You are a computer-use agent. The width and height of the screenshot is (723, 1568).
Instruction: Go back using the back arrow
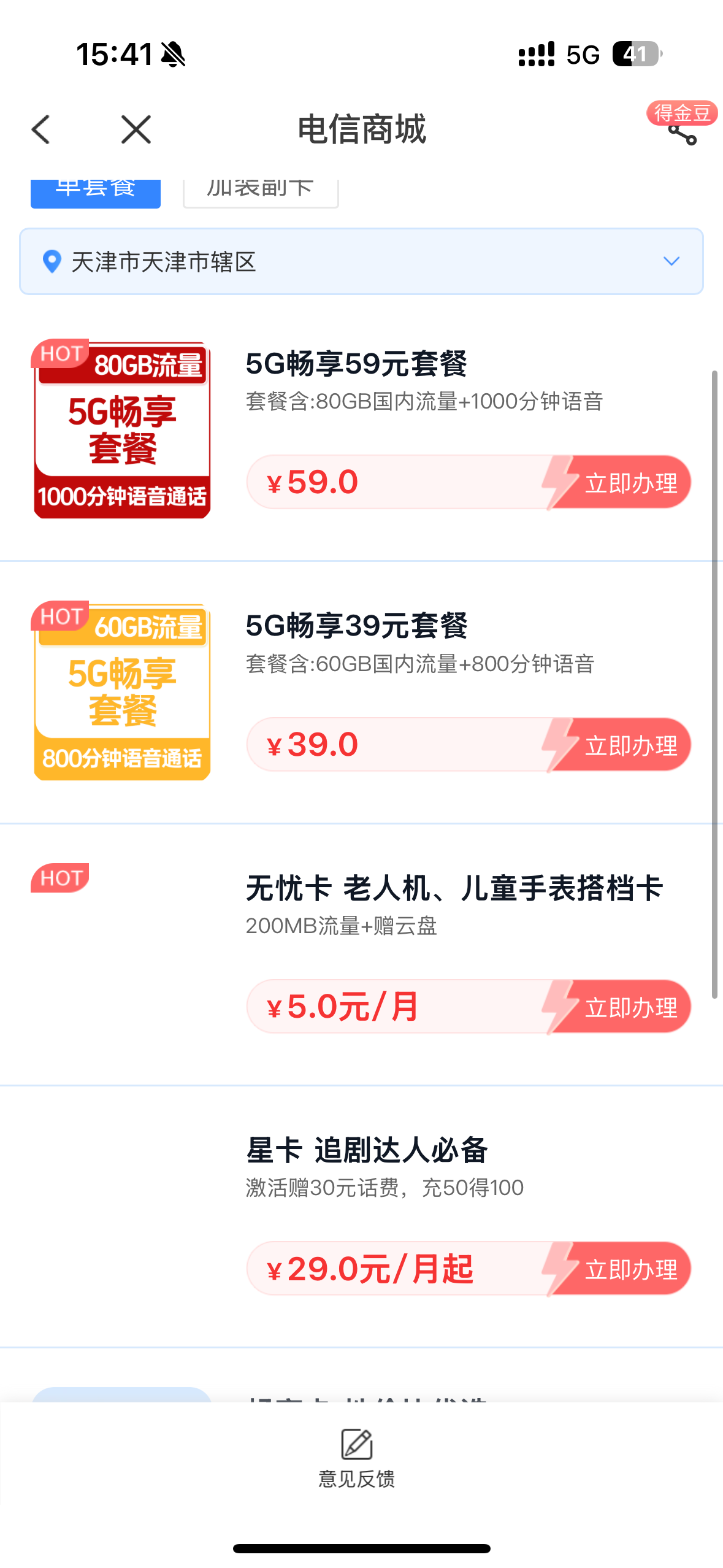point(40,129)
